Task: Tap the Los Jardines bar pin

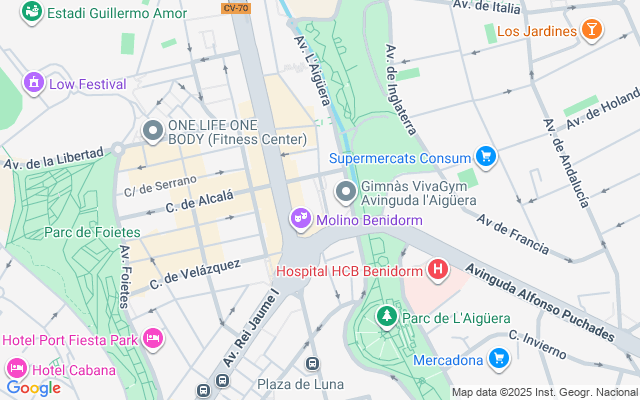Action: tap(593, 30)
